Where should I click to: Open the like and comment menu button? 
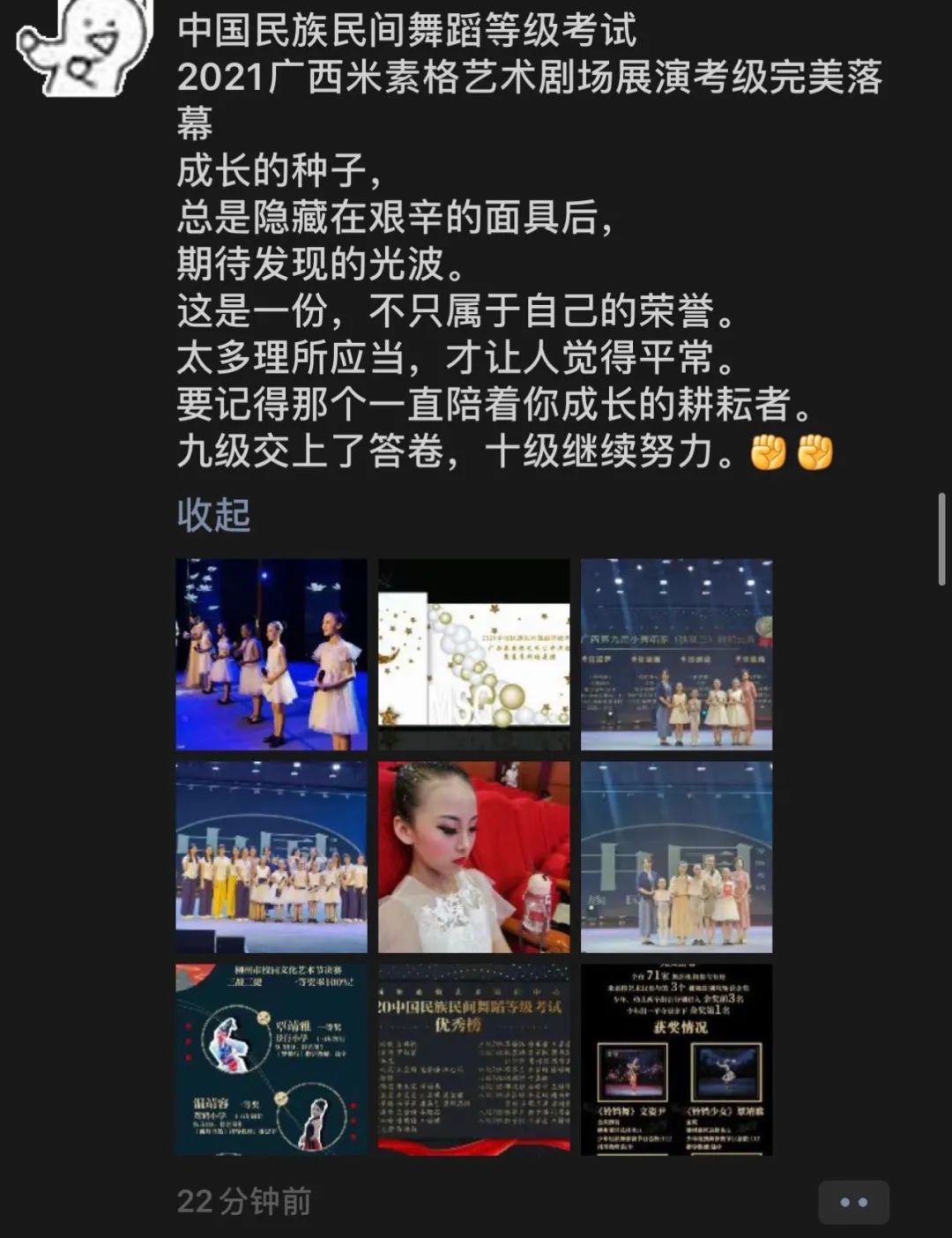coord(852,1201)
